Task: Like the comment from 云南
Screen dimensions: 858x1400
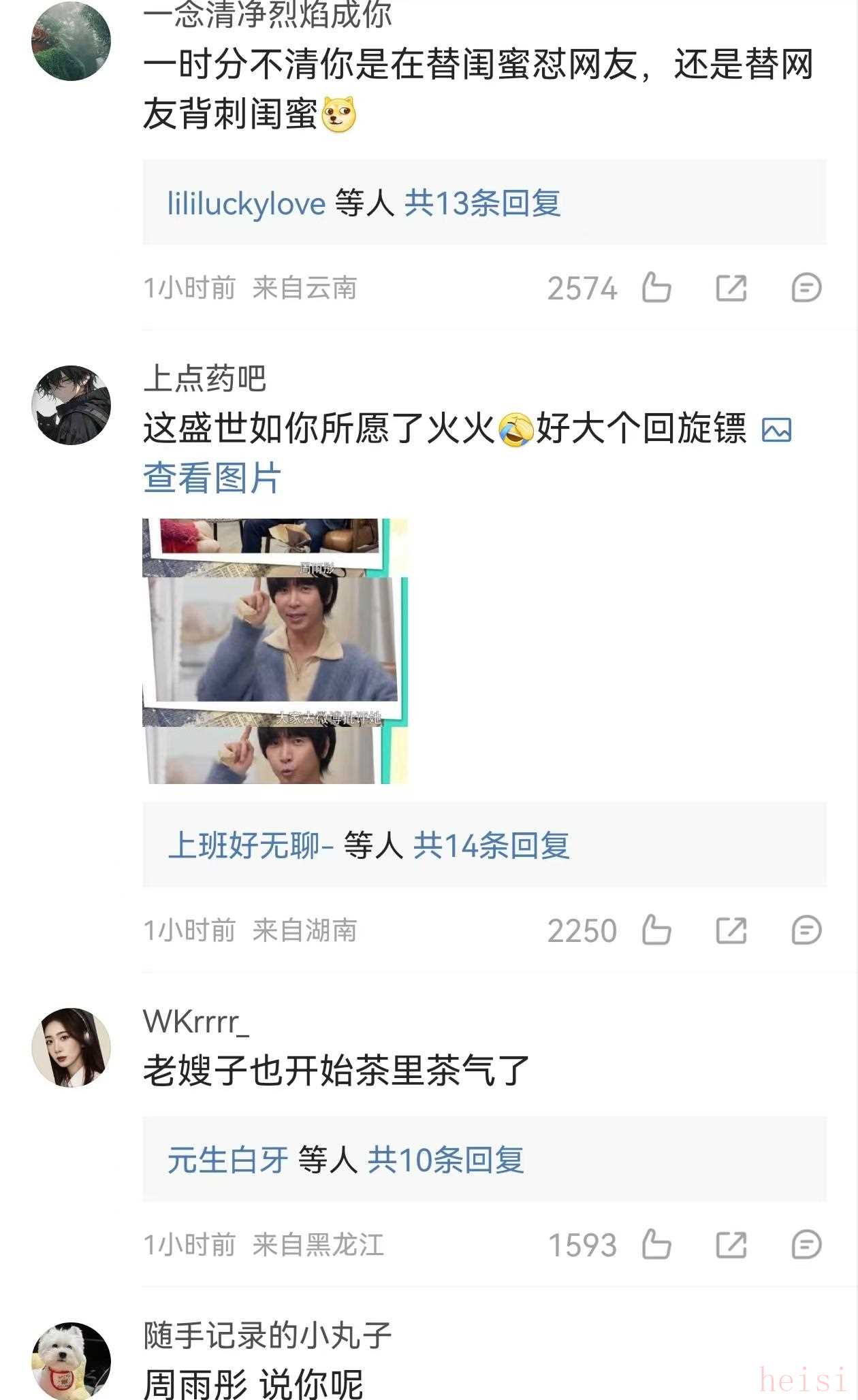Action: click(656, 288)
